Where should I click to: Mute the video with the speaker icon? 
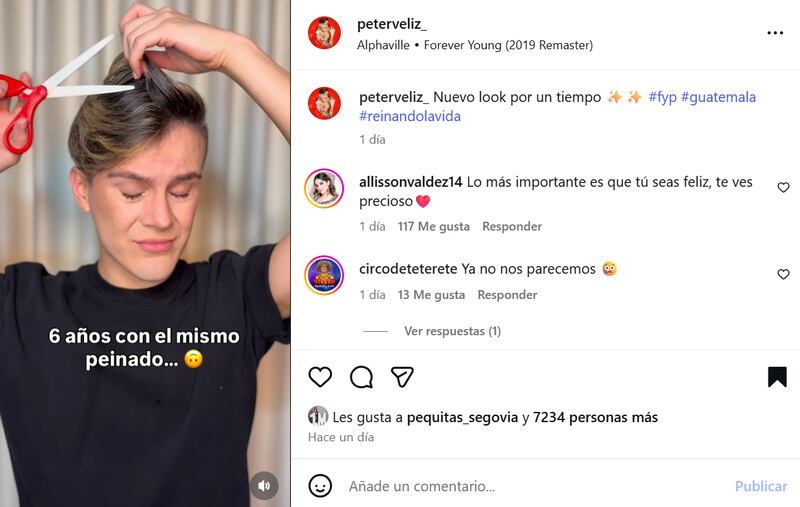click(264, 485)
